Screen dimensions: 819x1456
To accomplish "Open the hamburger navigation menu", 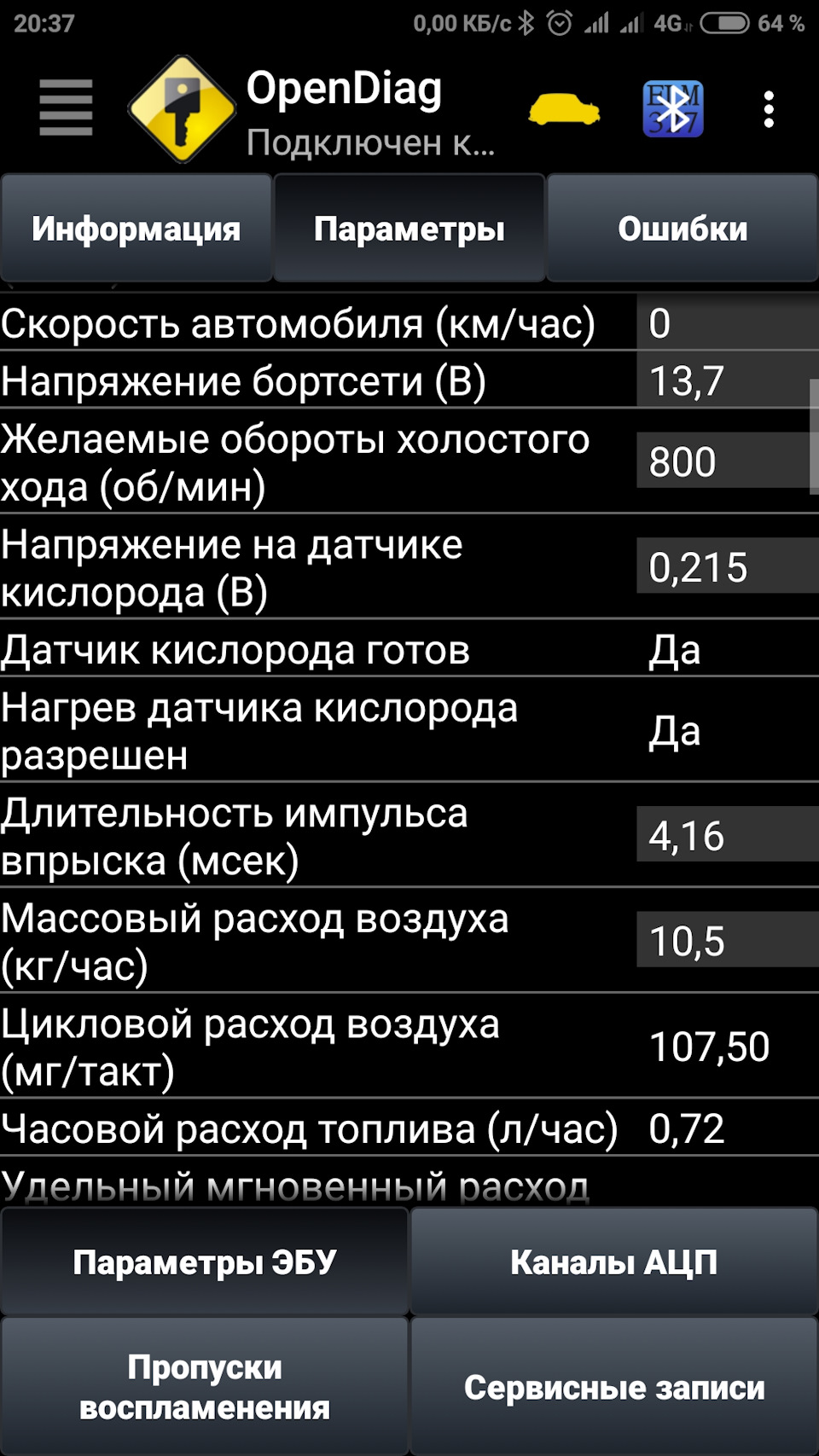I will tap(66, 108).
